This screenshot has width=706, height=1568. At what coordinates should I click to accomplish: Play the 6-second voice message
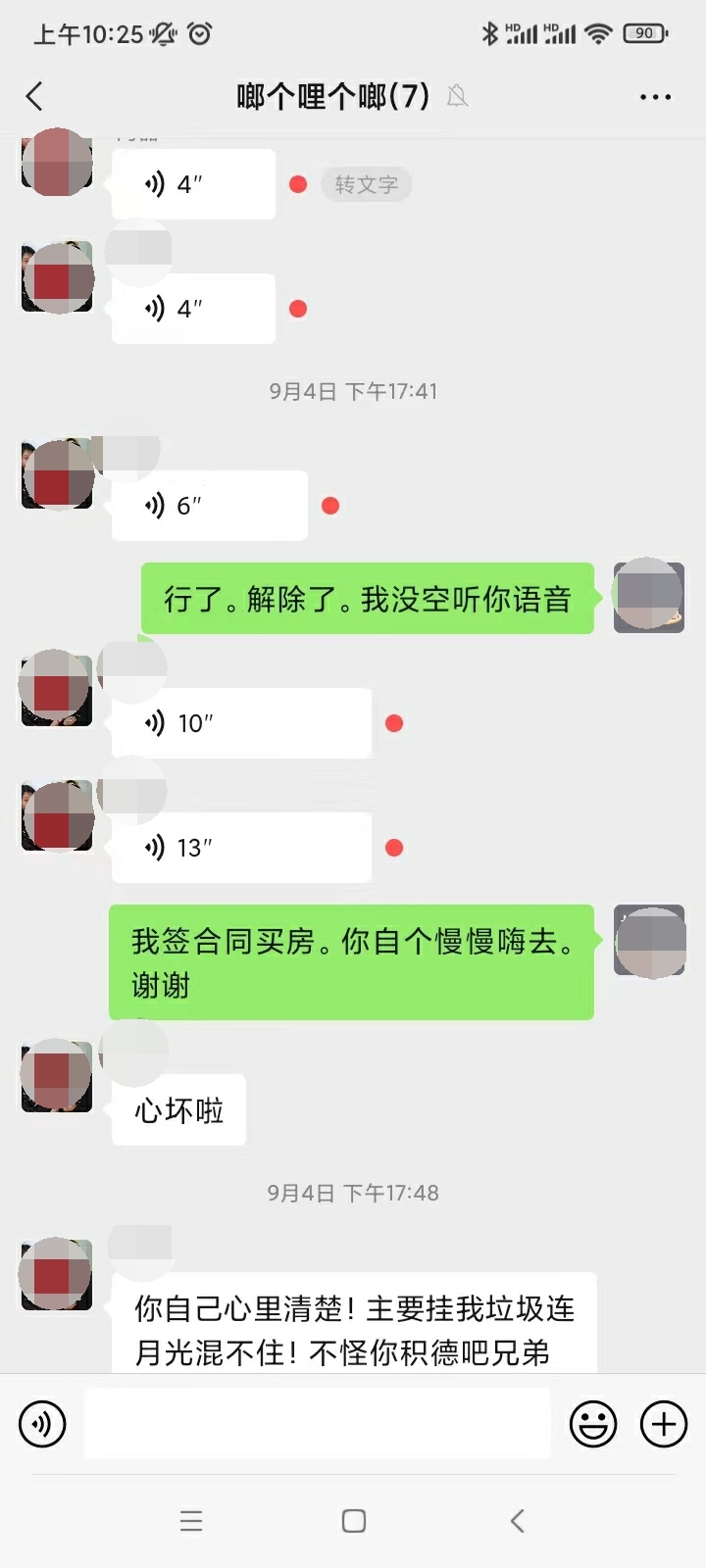(x=209, y=506)
